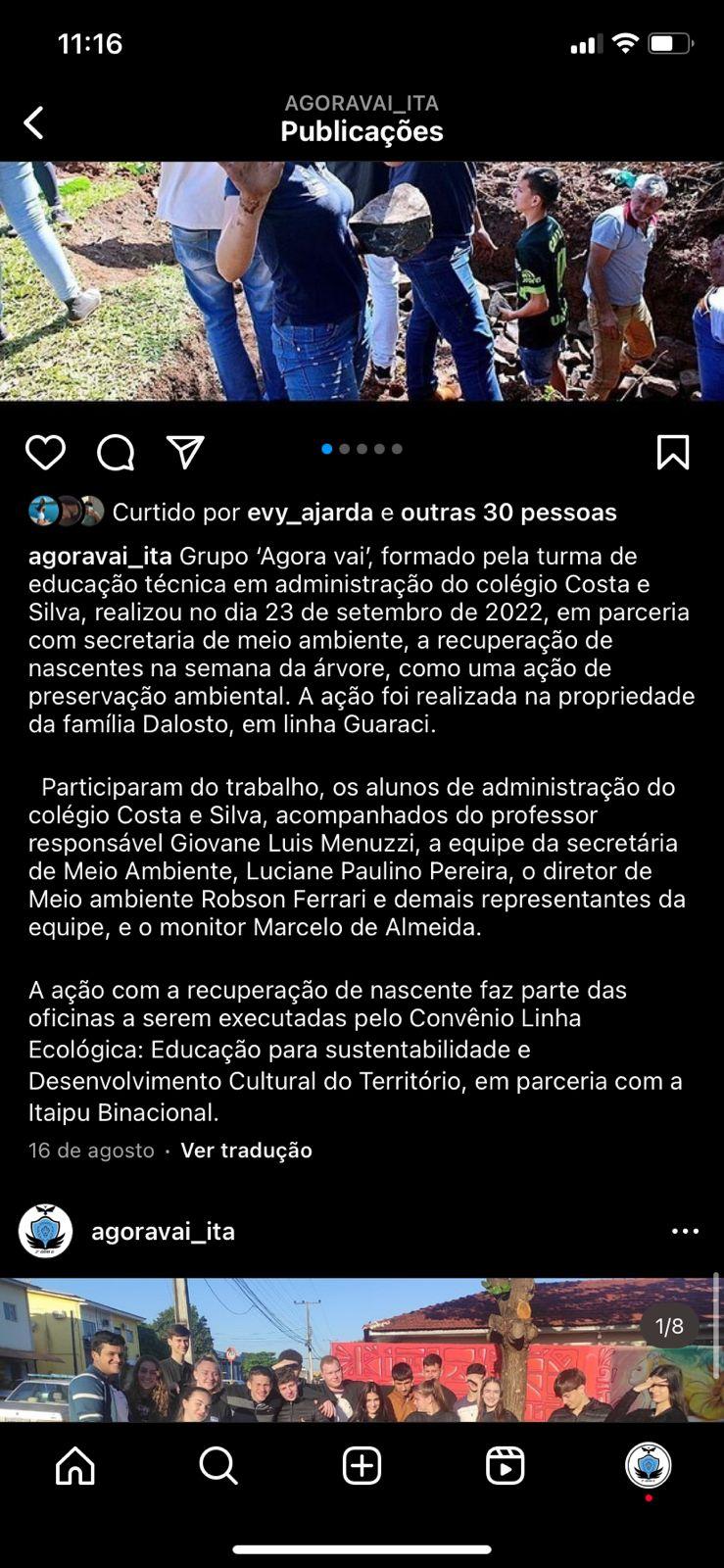Open evy_ajarda's profile from likes
Screen dimensions: 724x1568
coord(310,513)
